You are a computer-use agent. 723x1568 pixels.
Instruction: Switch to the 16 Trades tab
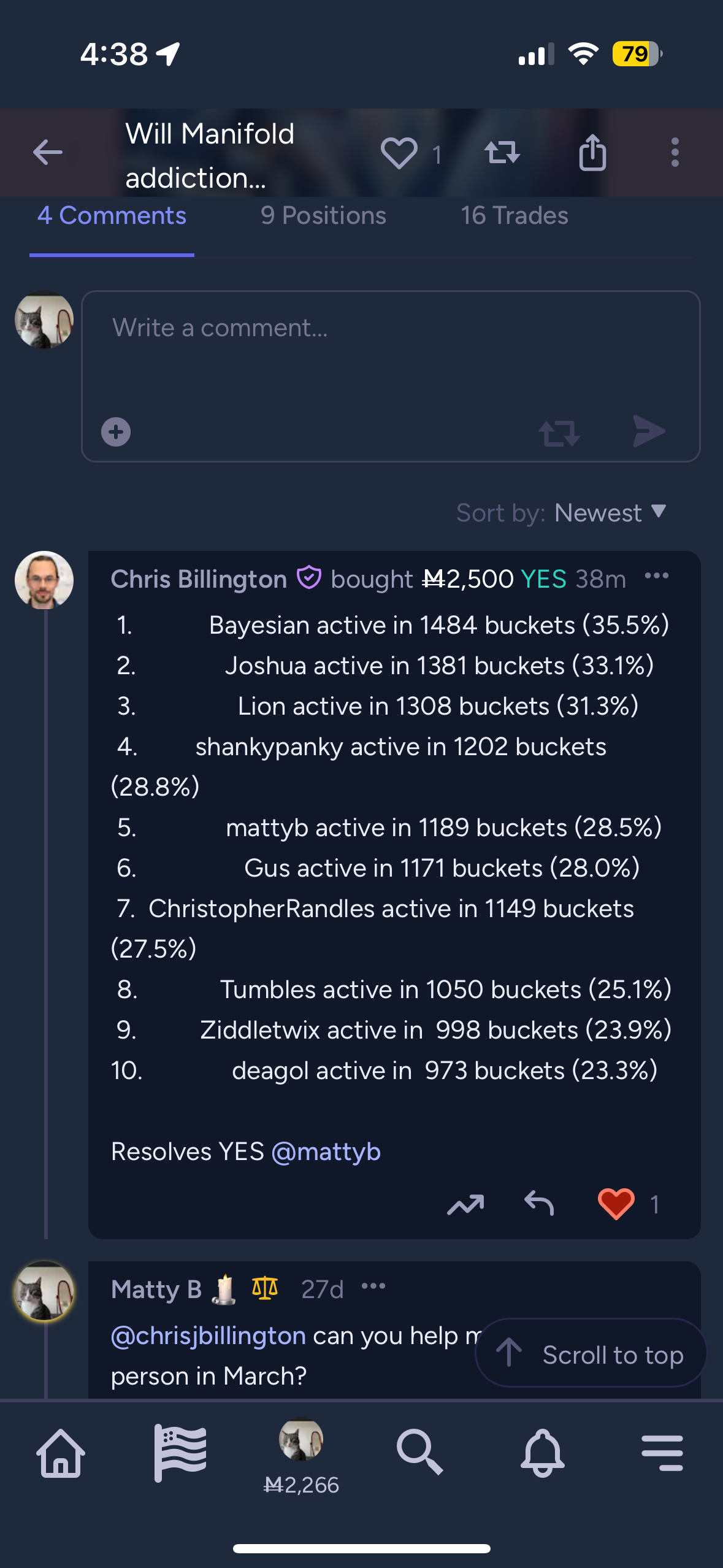[x=515, y=216]
